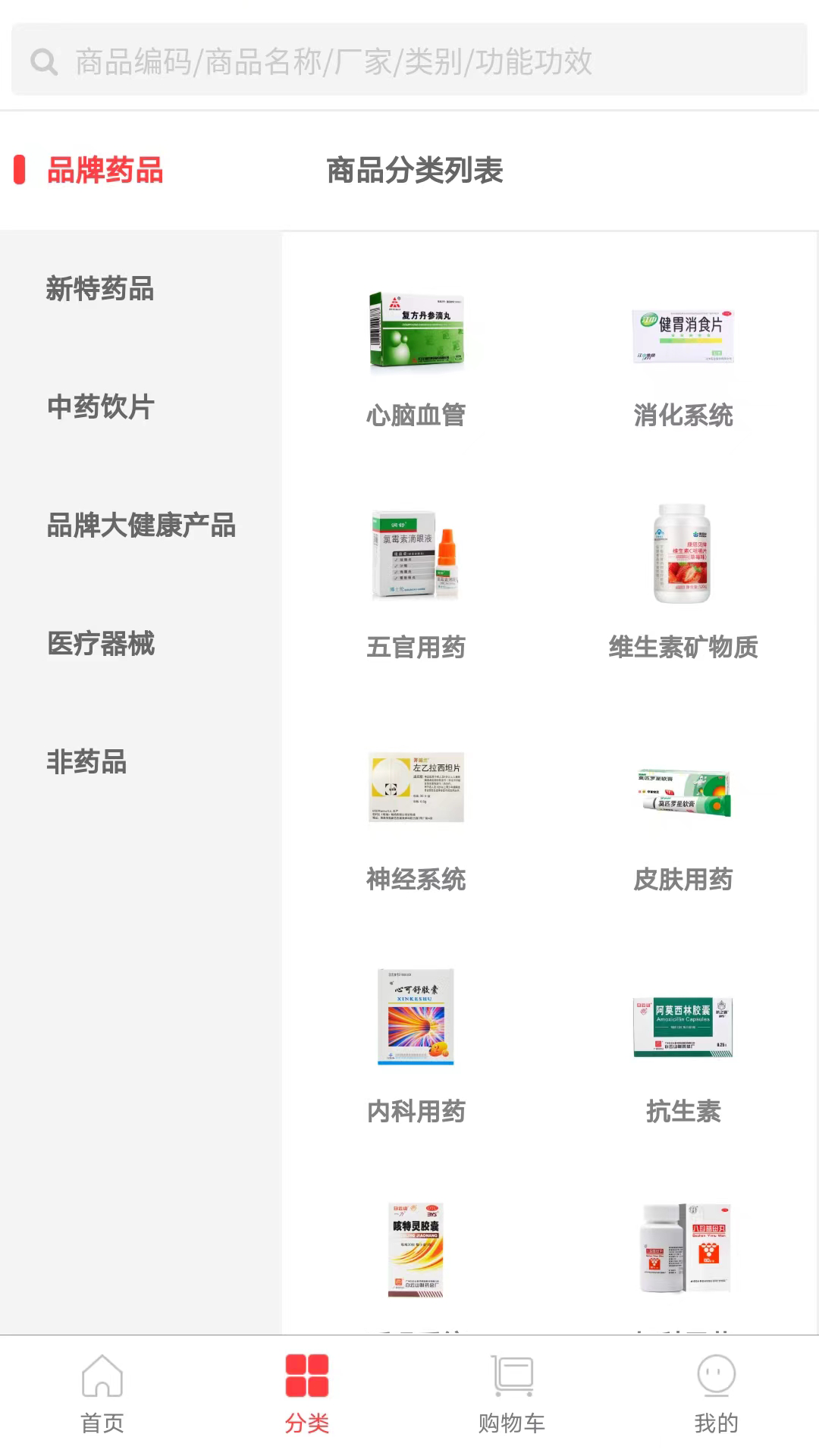Image resolution: width=819 pixels, height=1456 pixels.
Task: Expand the 中药饮片 category
Action: pos(99,409)
